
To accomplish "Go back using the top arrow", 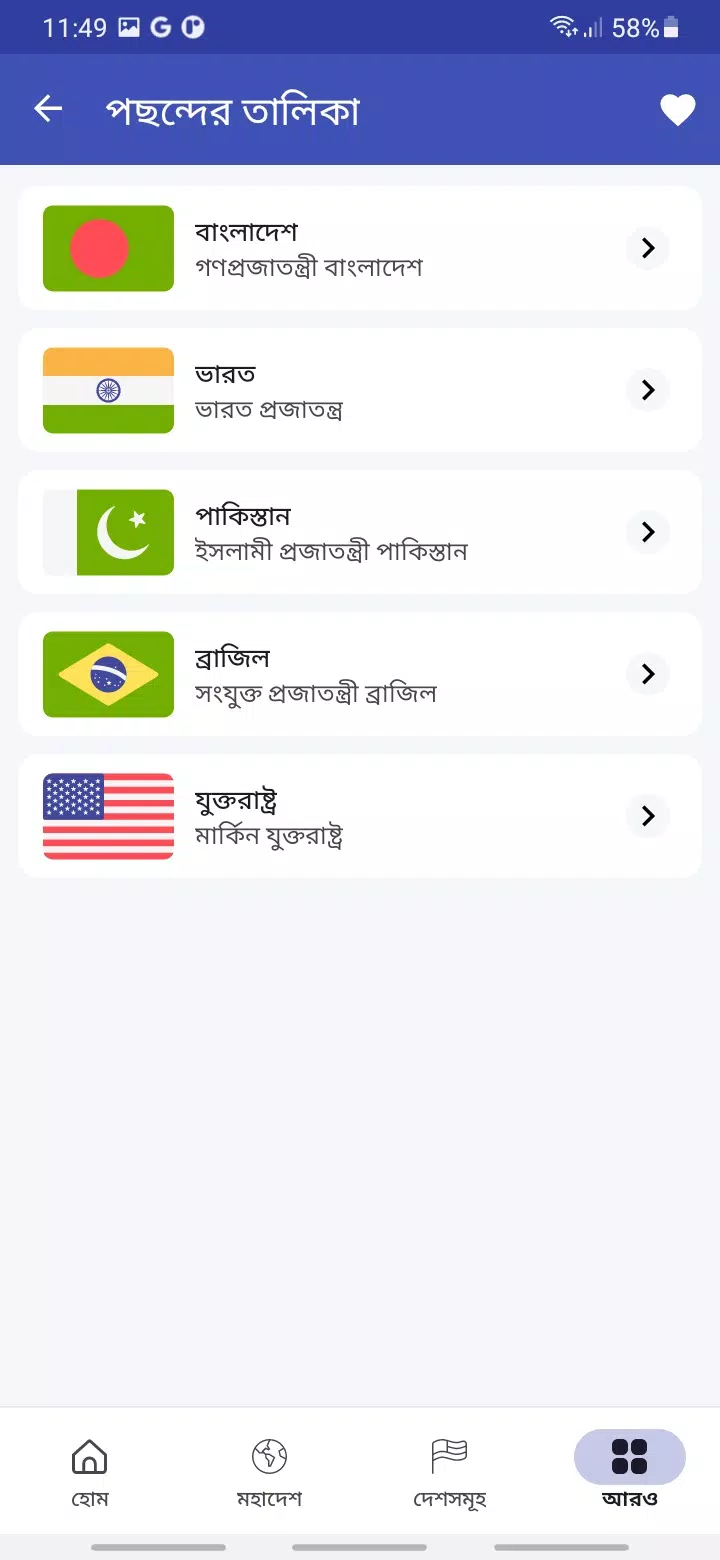I will pos(48,109).
